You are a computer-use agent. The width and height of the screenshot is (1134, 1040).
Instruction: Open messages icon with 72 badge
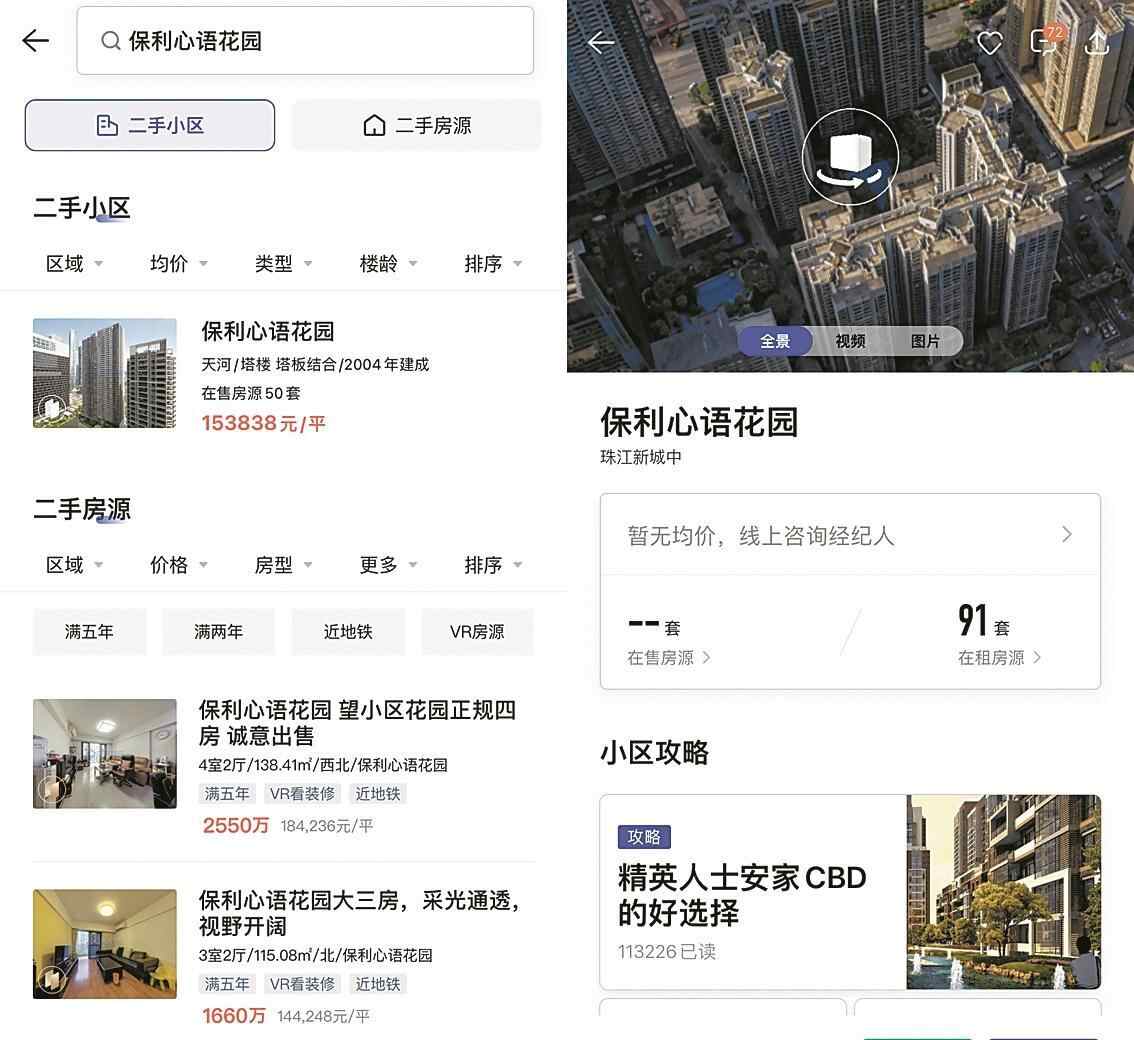[1043, 42]
